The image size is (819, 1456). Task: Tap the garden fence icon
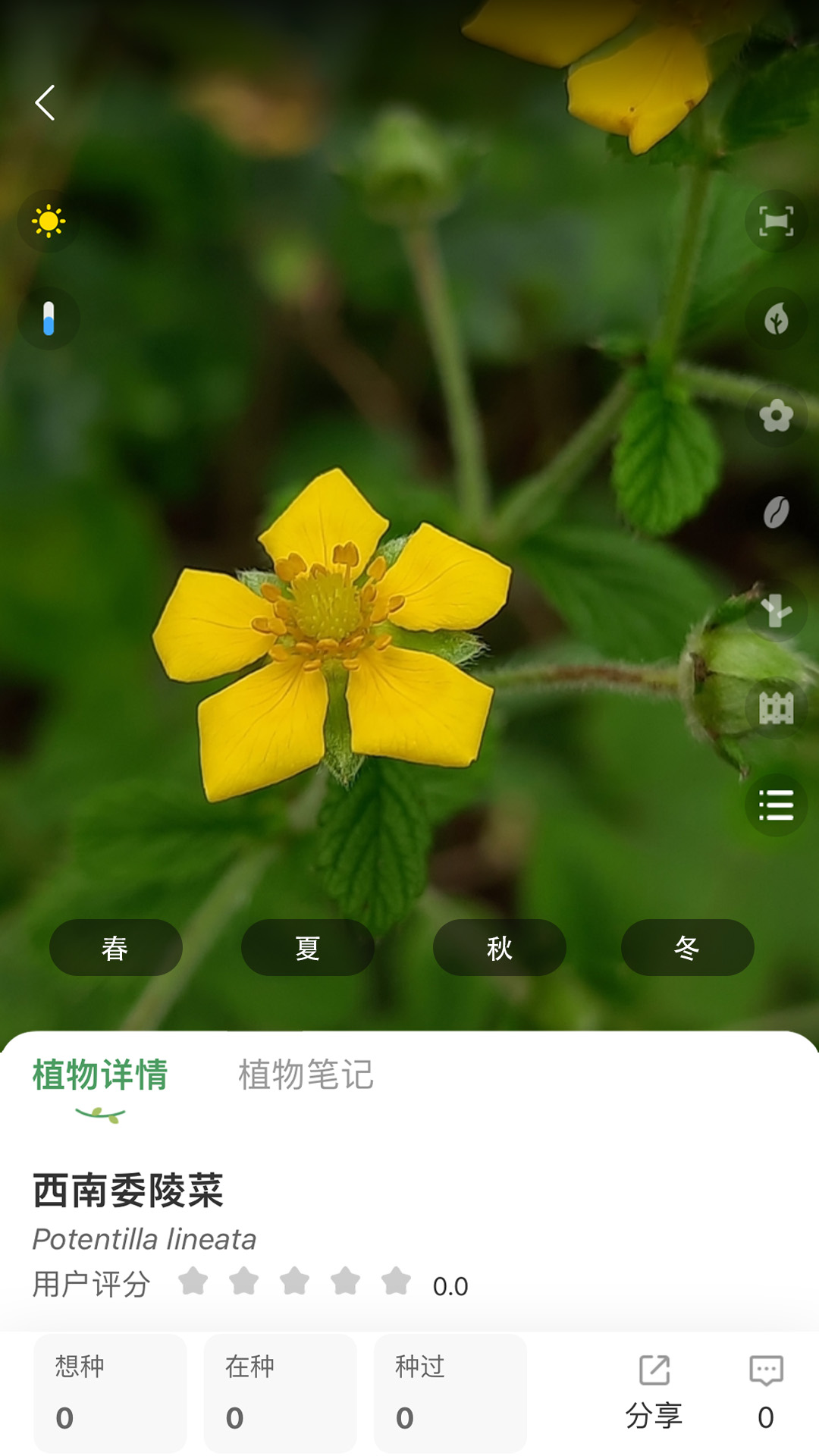(776, 708)
